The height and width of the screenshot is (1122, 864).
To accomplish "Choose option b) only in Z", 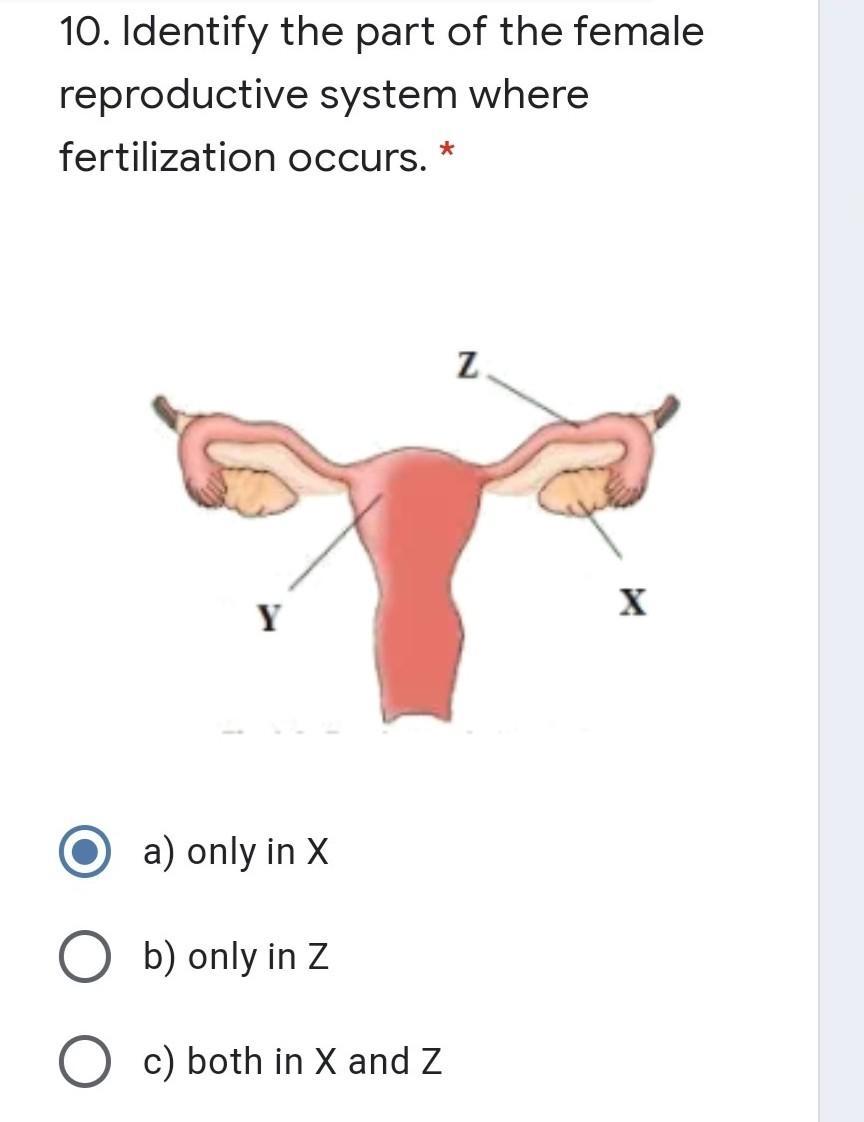I will [x=86, y=957].
